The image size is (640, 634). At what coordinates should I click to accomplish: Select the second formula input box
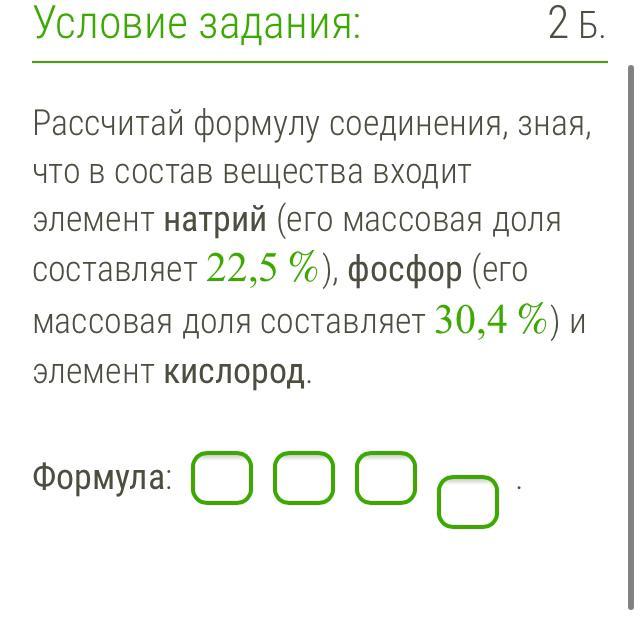coord(304,478)
